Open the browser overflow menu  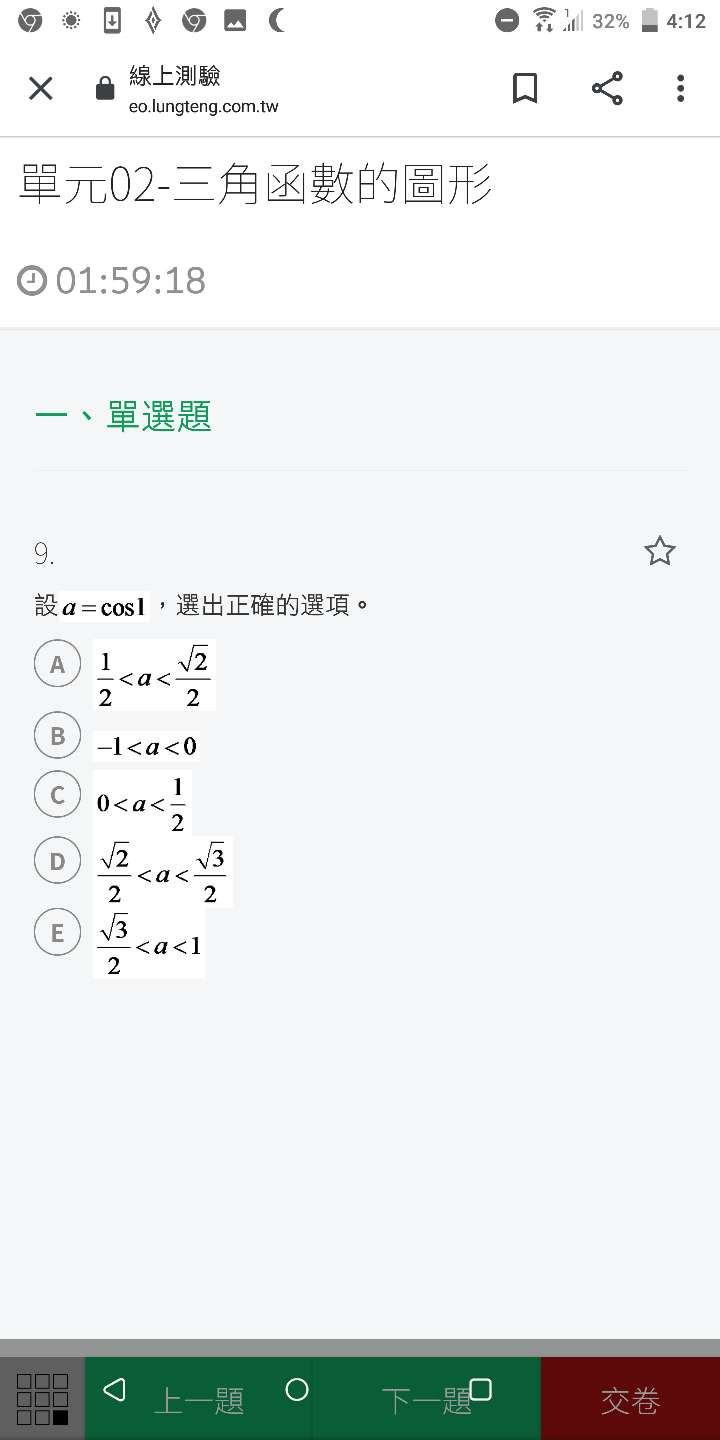pyautogui.click(x=680, y=89)
